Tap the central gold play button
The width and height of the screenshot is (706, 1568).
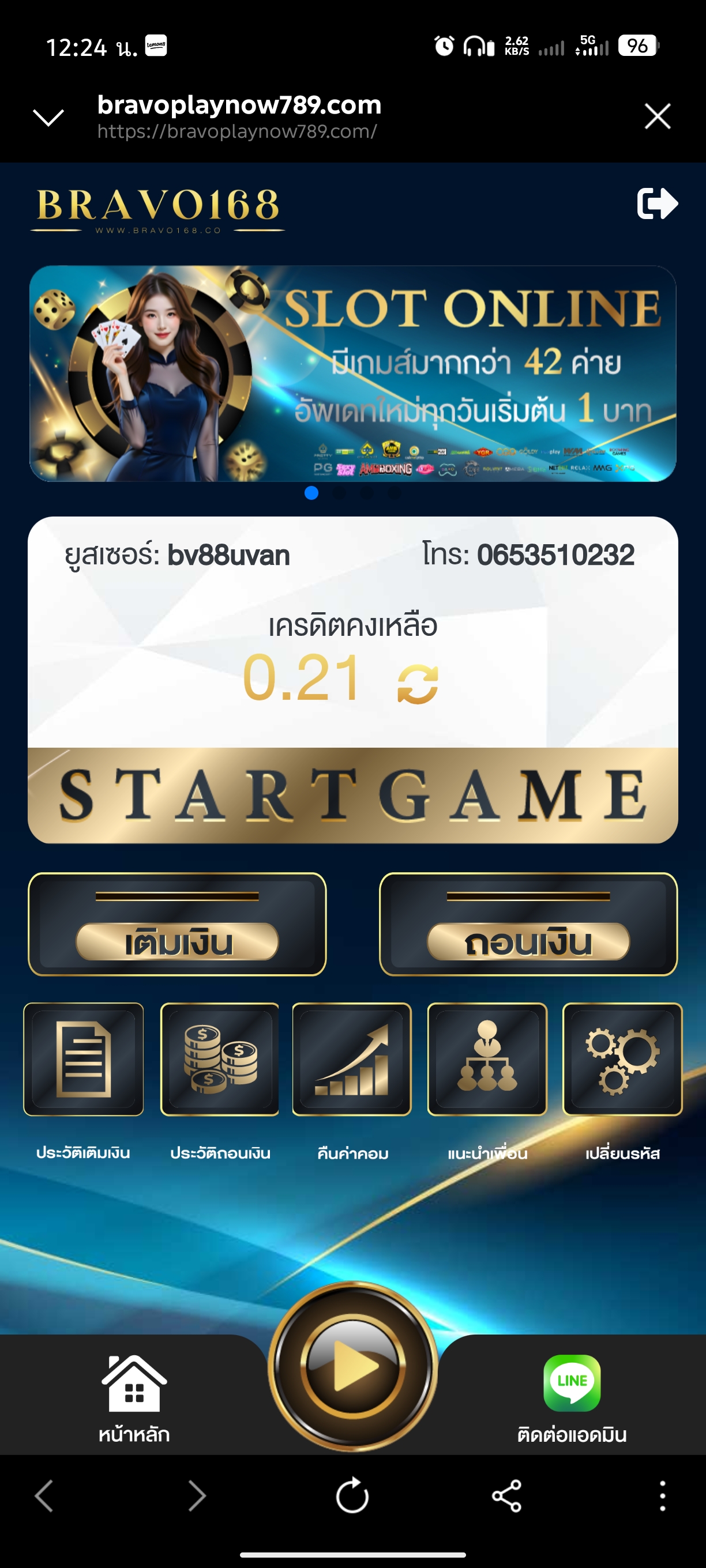[x=352, y=1366]
